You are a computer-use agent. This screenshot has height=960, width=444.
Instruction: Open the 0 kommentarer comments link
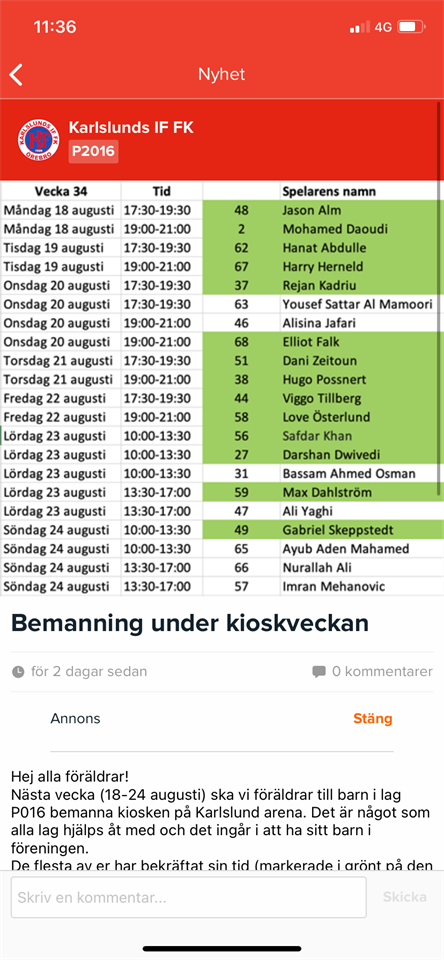[372, 672]
